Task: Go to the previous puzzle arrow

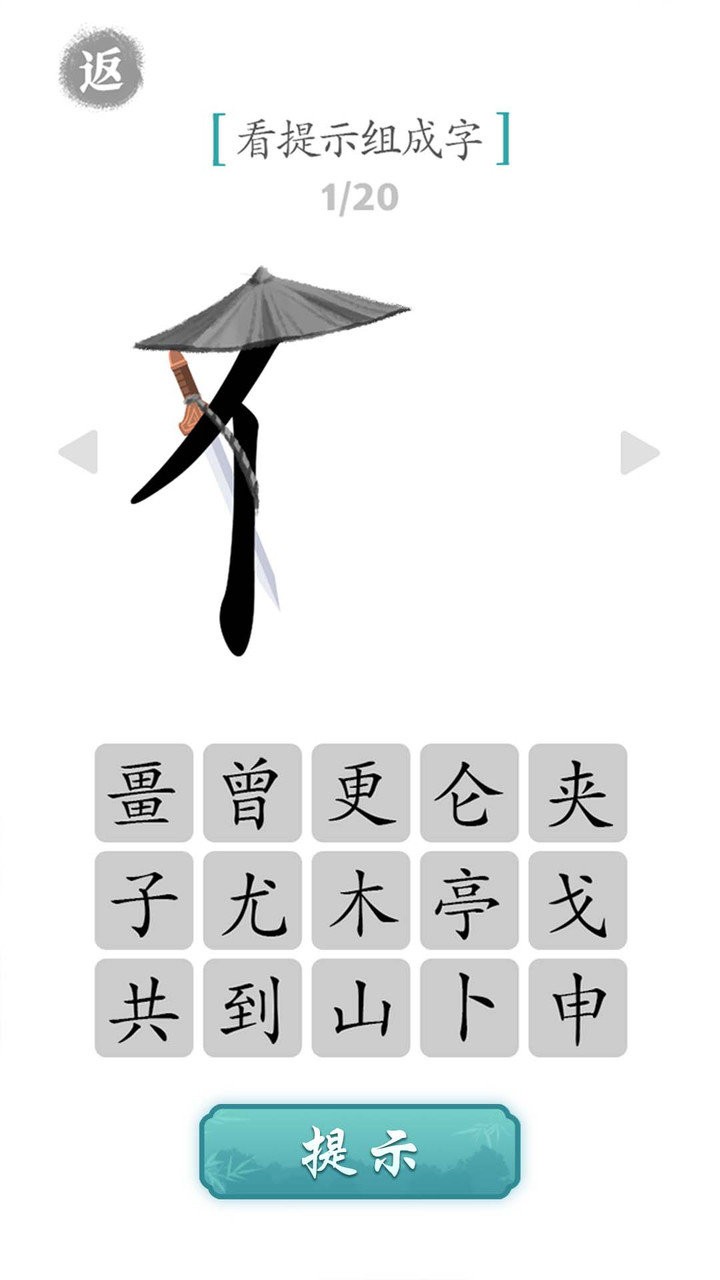Action: pyautogui.click(x=79, y=452)
